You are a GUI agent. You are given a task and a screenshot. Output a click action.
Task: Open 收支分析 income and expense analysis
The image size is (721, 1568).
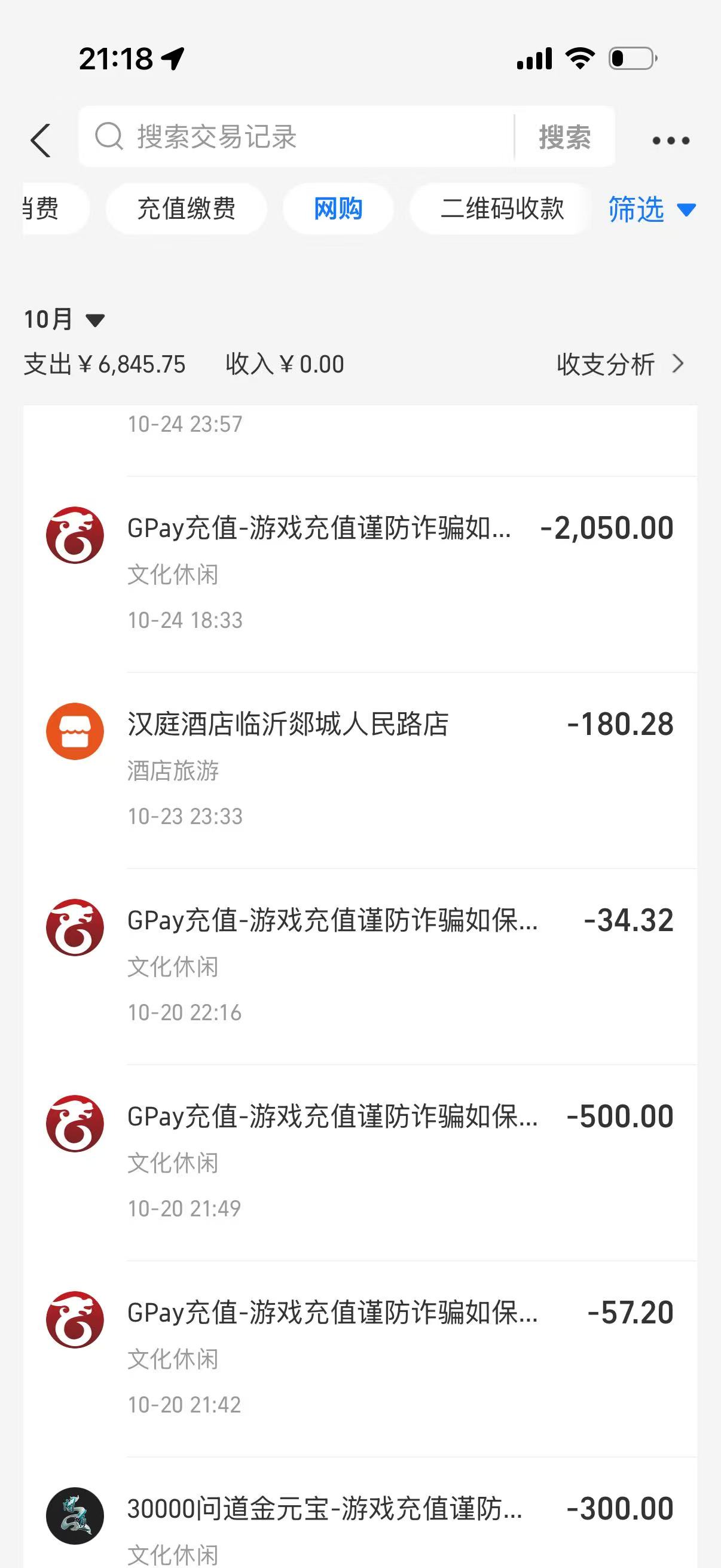[x=619, y=364]
